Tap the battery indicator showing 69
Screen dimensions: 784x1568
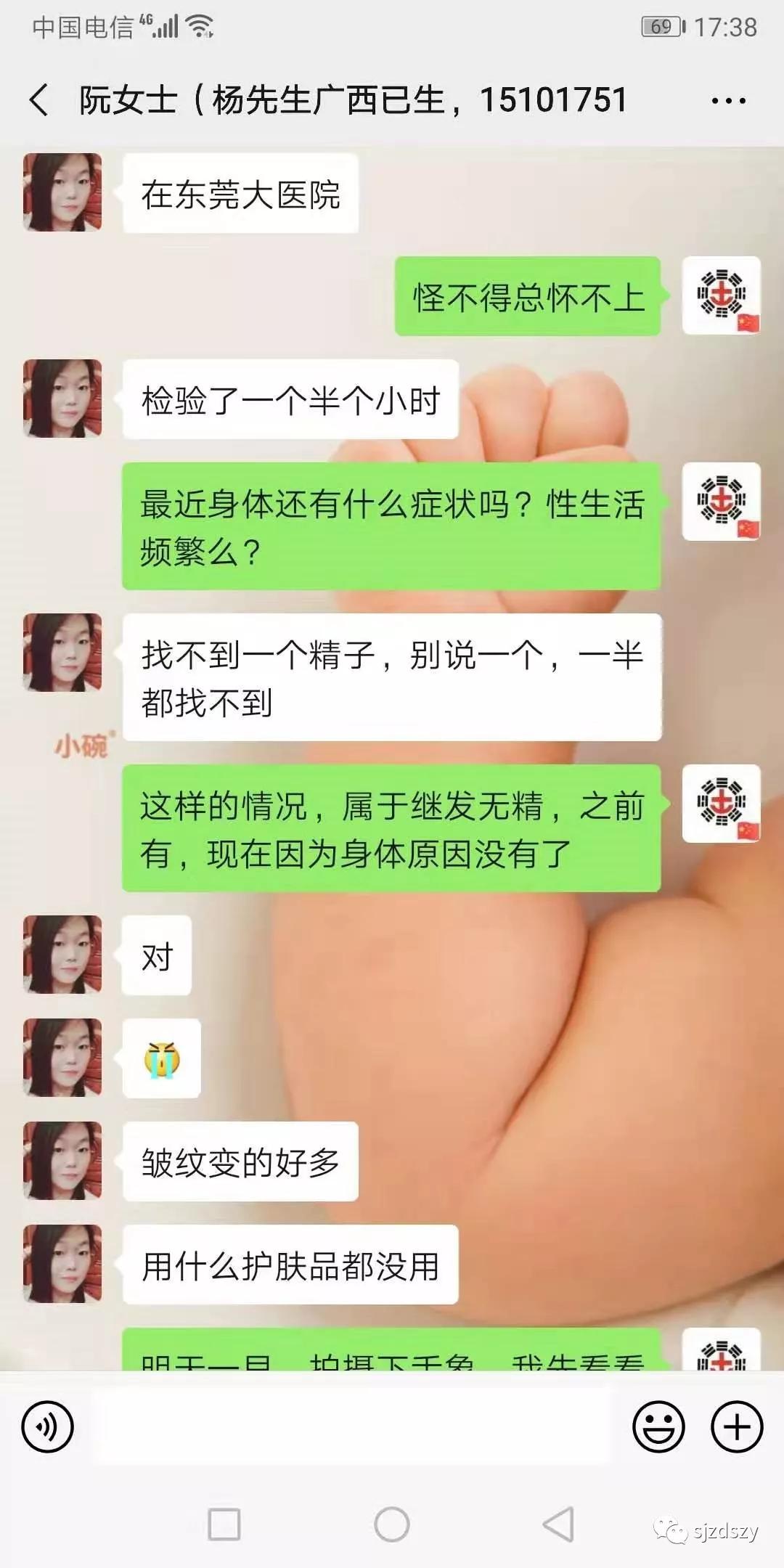[661, 25]
